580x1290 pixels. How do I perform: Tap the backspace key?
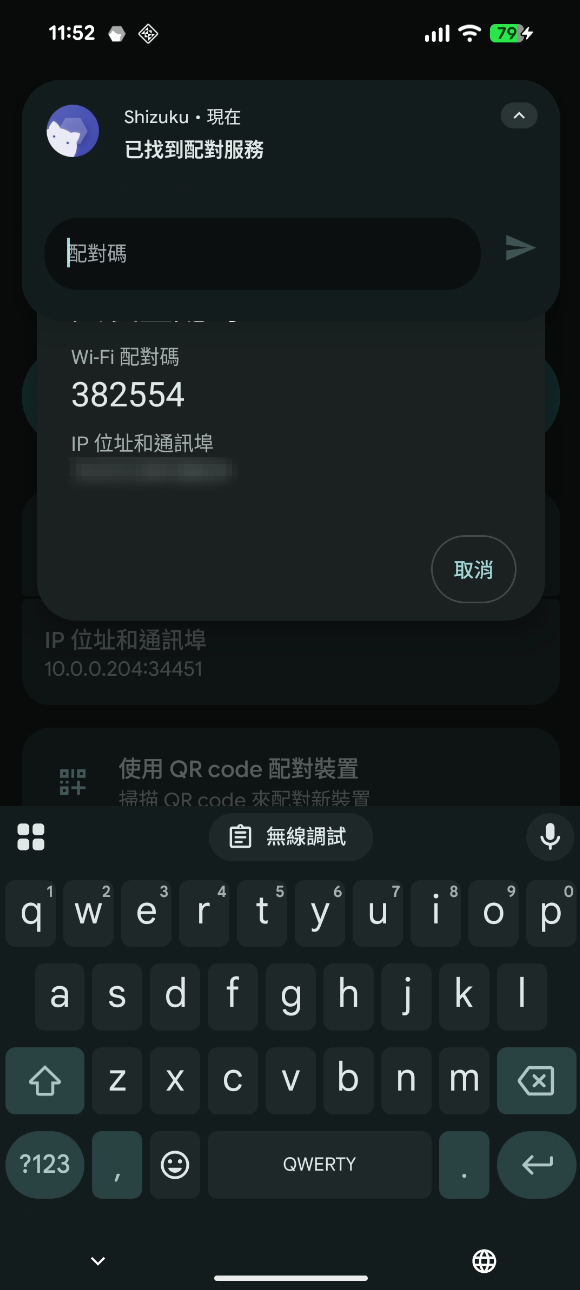pyautogui.click(x=536, y=1080)
